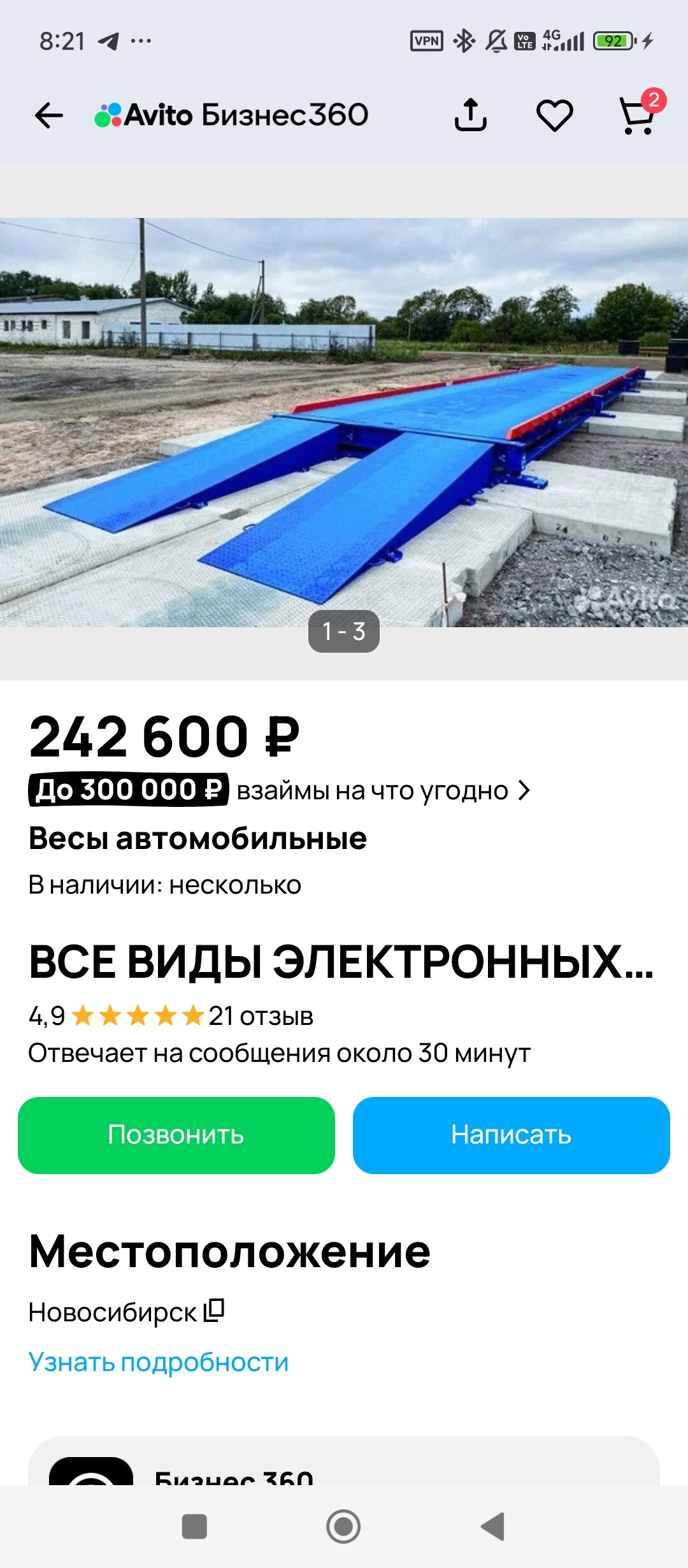Open the truck scales product photo
The image size is (688, 1568).
pyautogui.click(x=344, y=422)
